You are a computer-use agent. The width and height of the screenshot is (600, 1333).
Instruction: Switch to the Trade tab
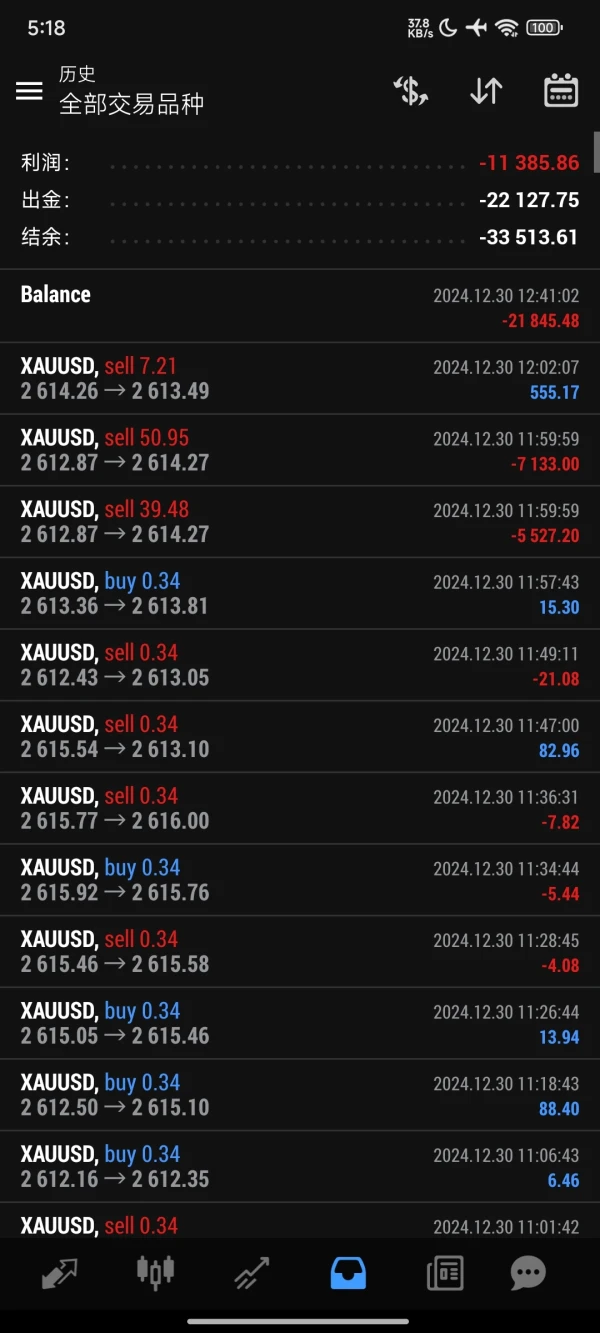coord(252,1272)
